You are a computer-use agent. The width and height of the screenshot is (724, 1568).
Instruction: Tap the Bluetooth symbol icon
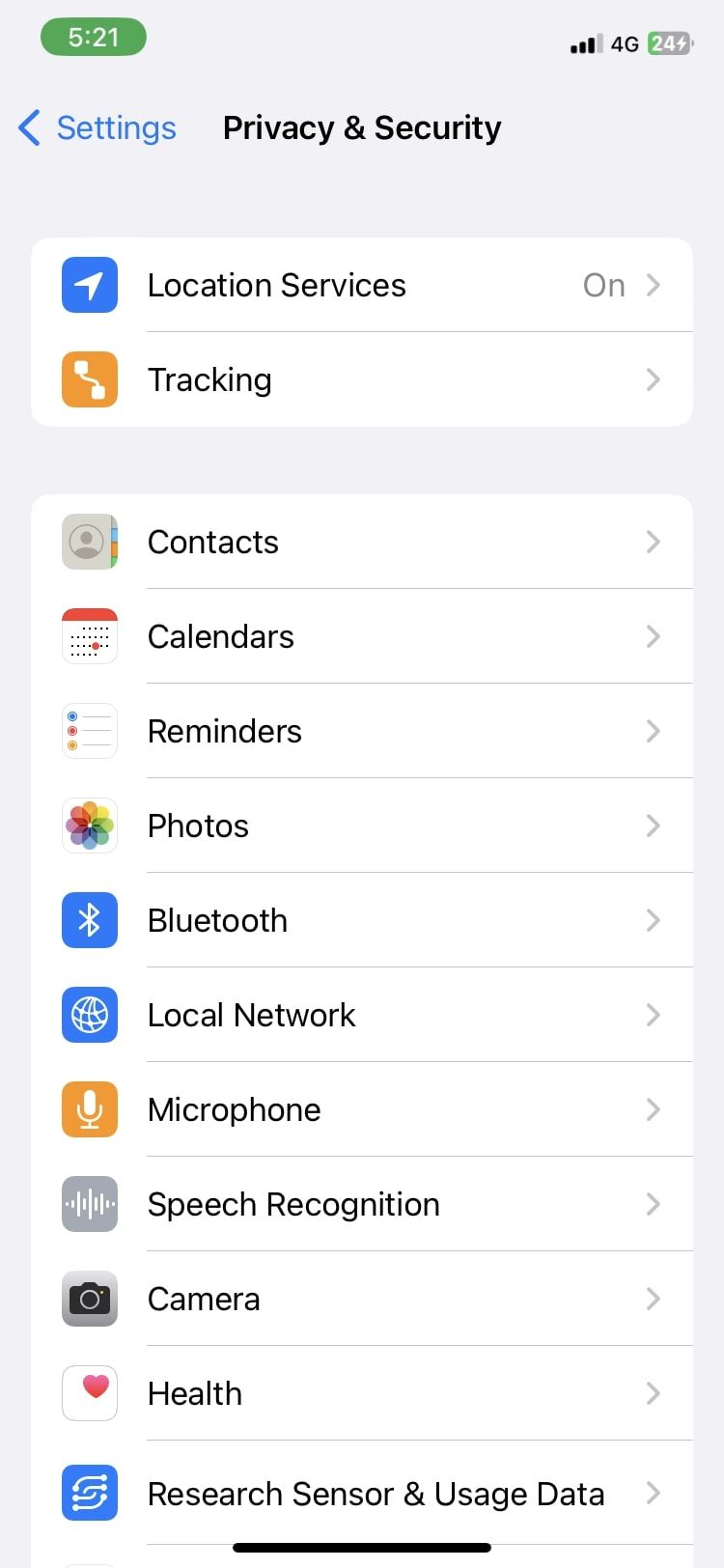coord(89,920)
